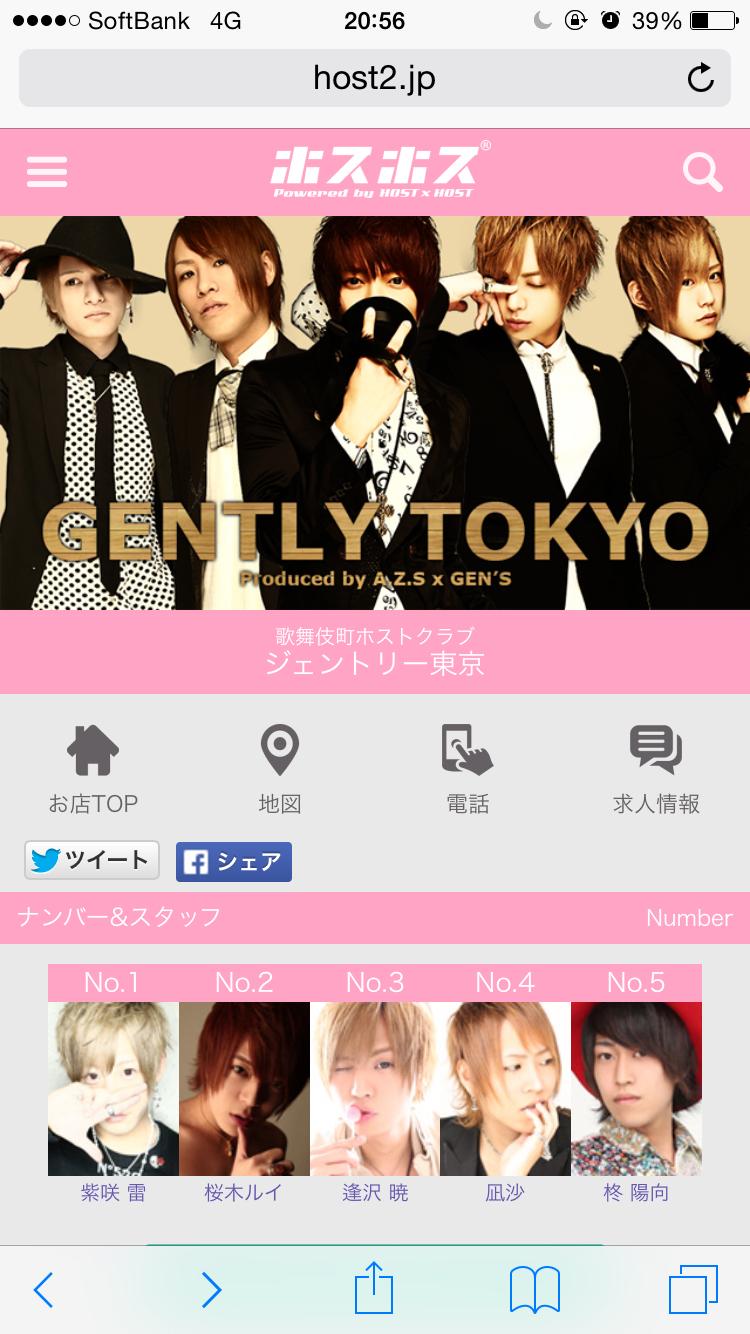Open Safari share sheet
Image resolution: width=750 pixels, height=1334 pixels.
point(374,1288)
